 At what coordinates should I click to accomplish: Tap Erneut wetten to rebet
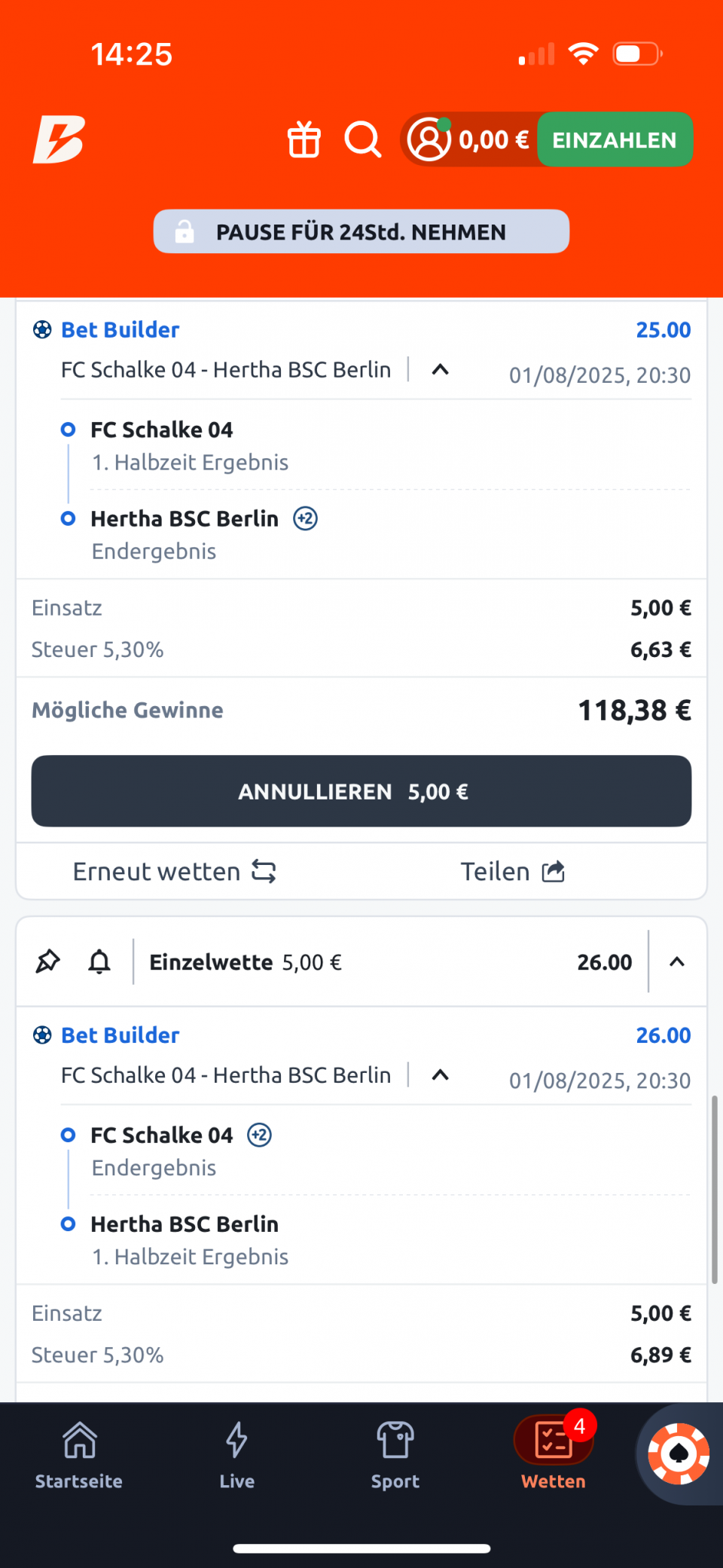175,872
